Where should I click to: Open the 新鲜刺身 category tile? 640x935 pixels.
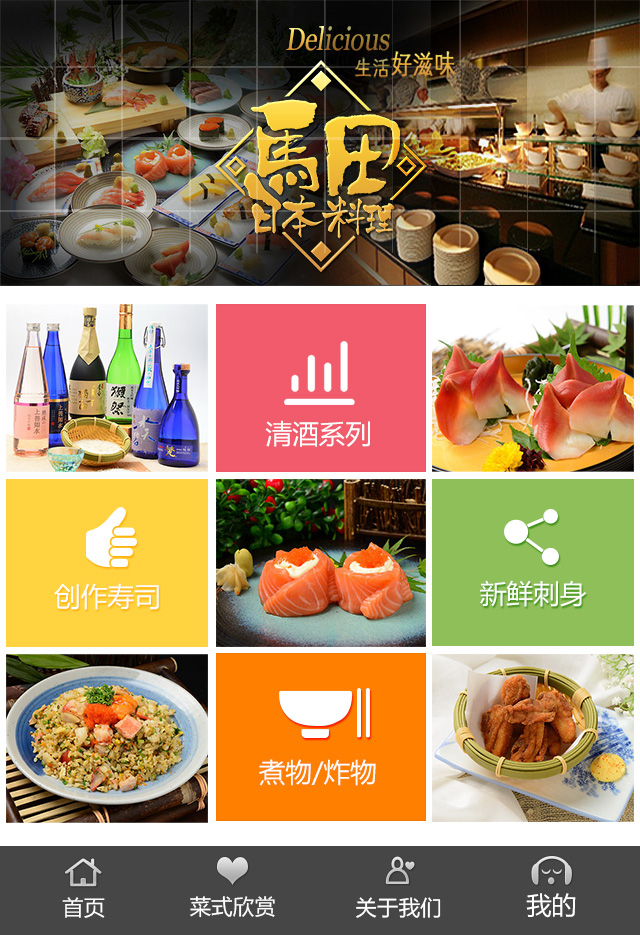[532, 563]
